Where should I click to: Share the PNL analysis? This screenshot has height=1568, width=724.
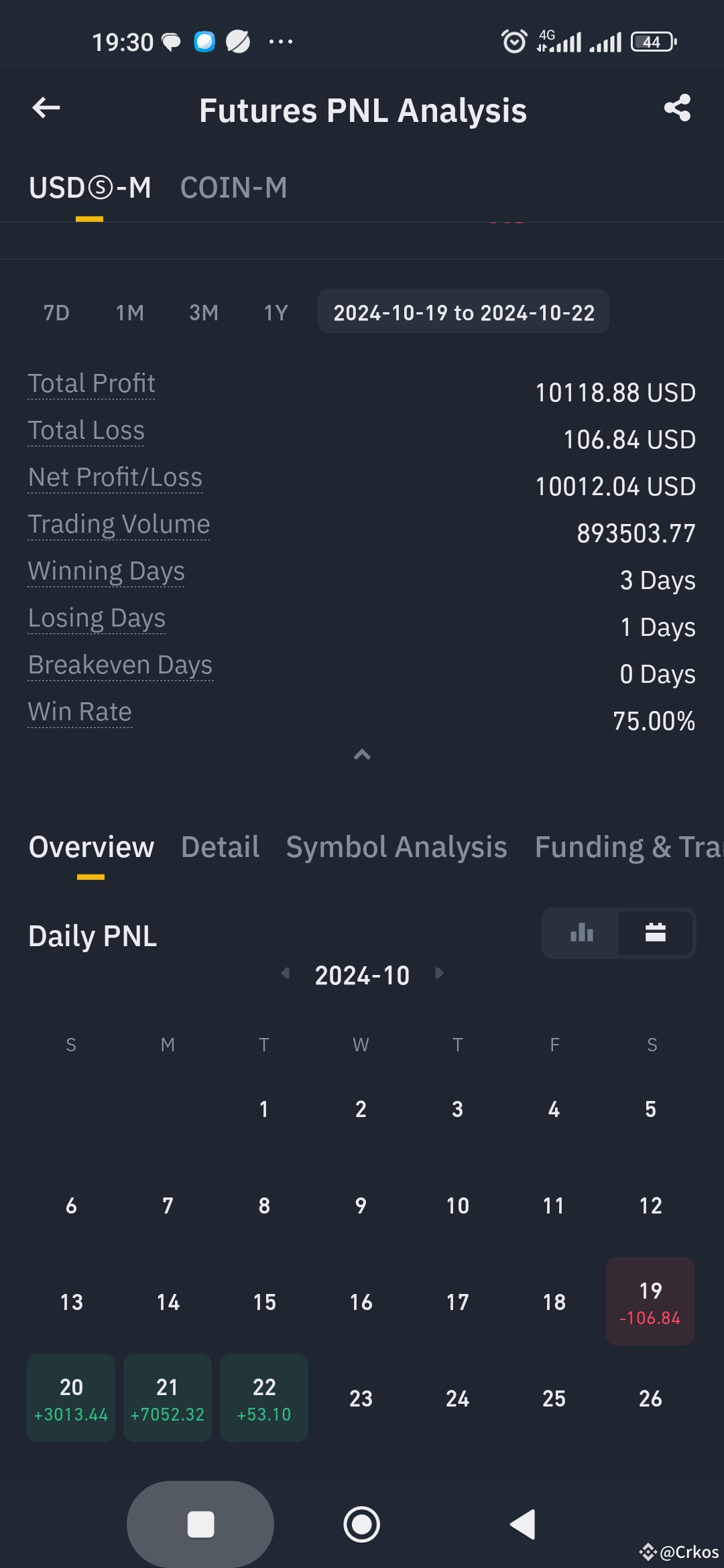coord(677,108)
